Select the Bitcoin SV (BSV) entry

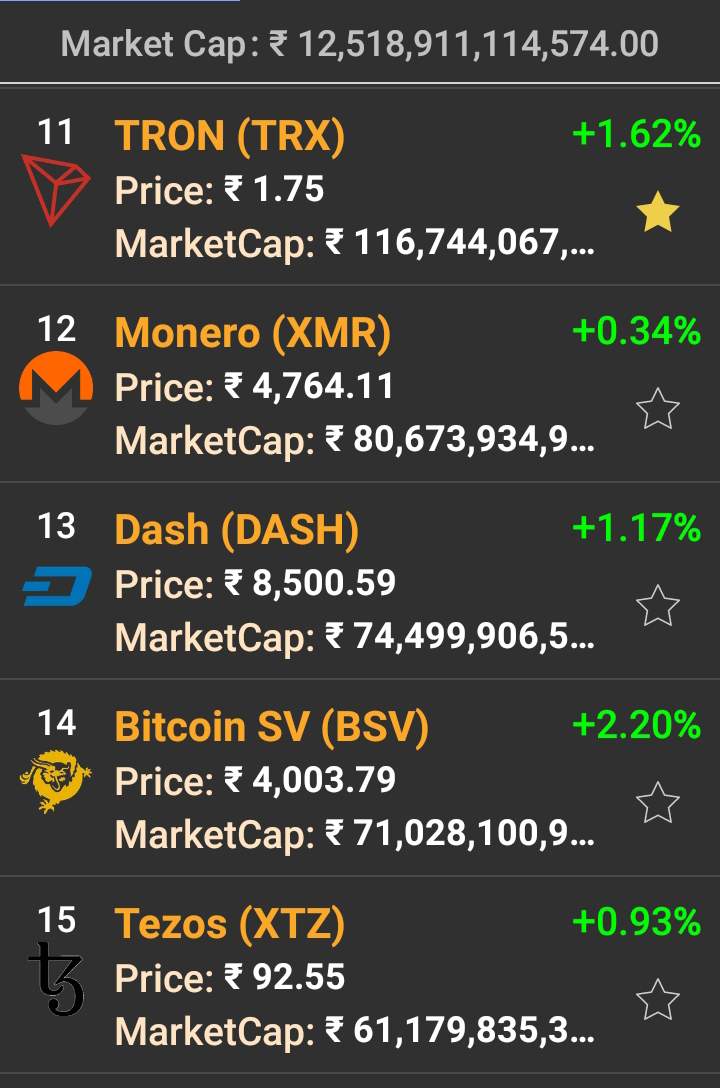(x=271, y=726)
